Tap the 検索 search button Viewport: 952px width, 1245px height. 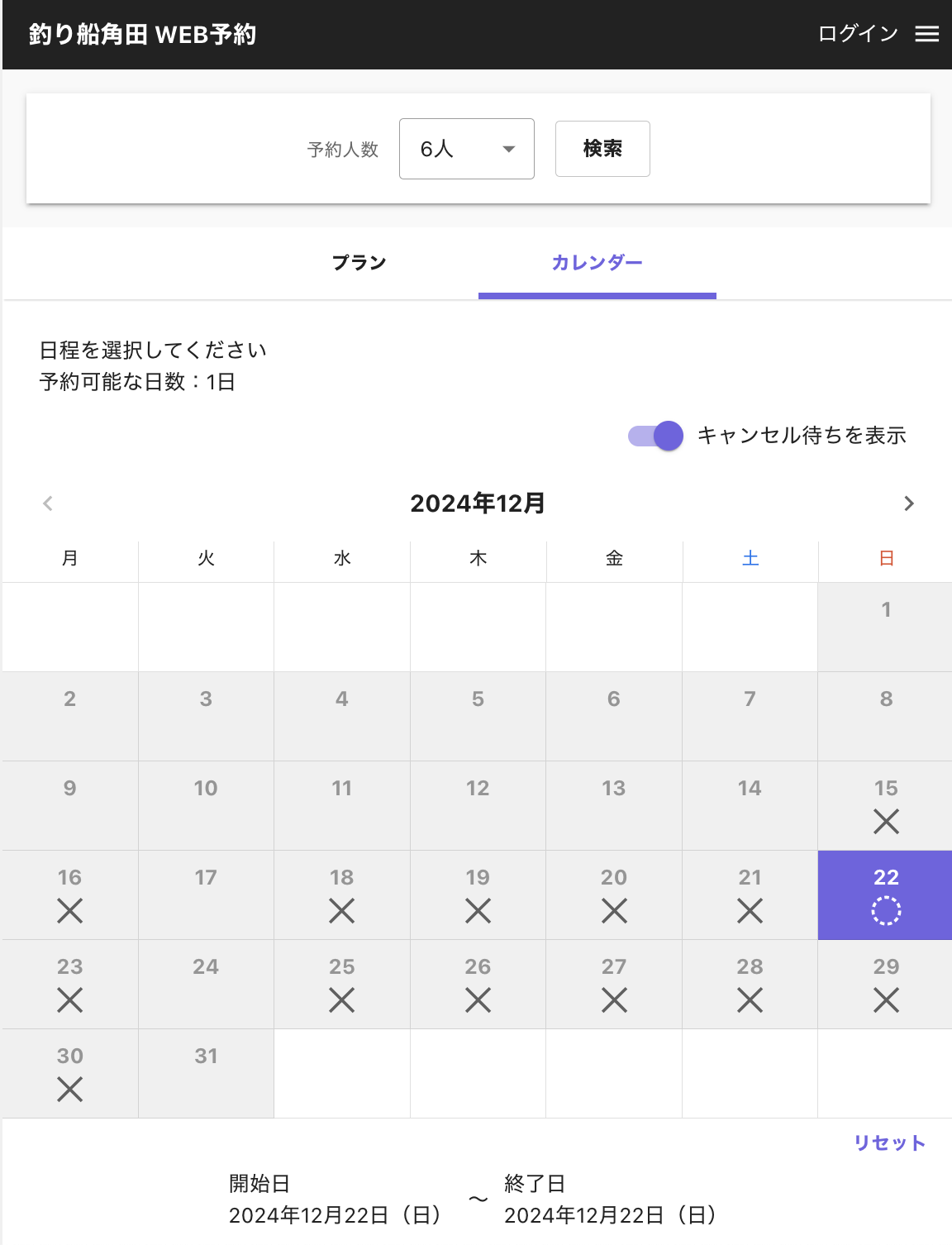(602, 149)
